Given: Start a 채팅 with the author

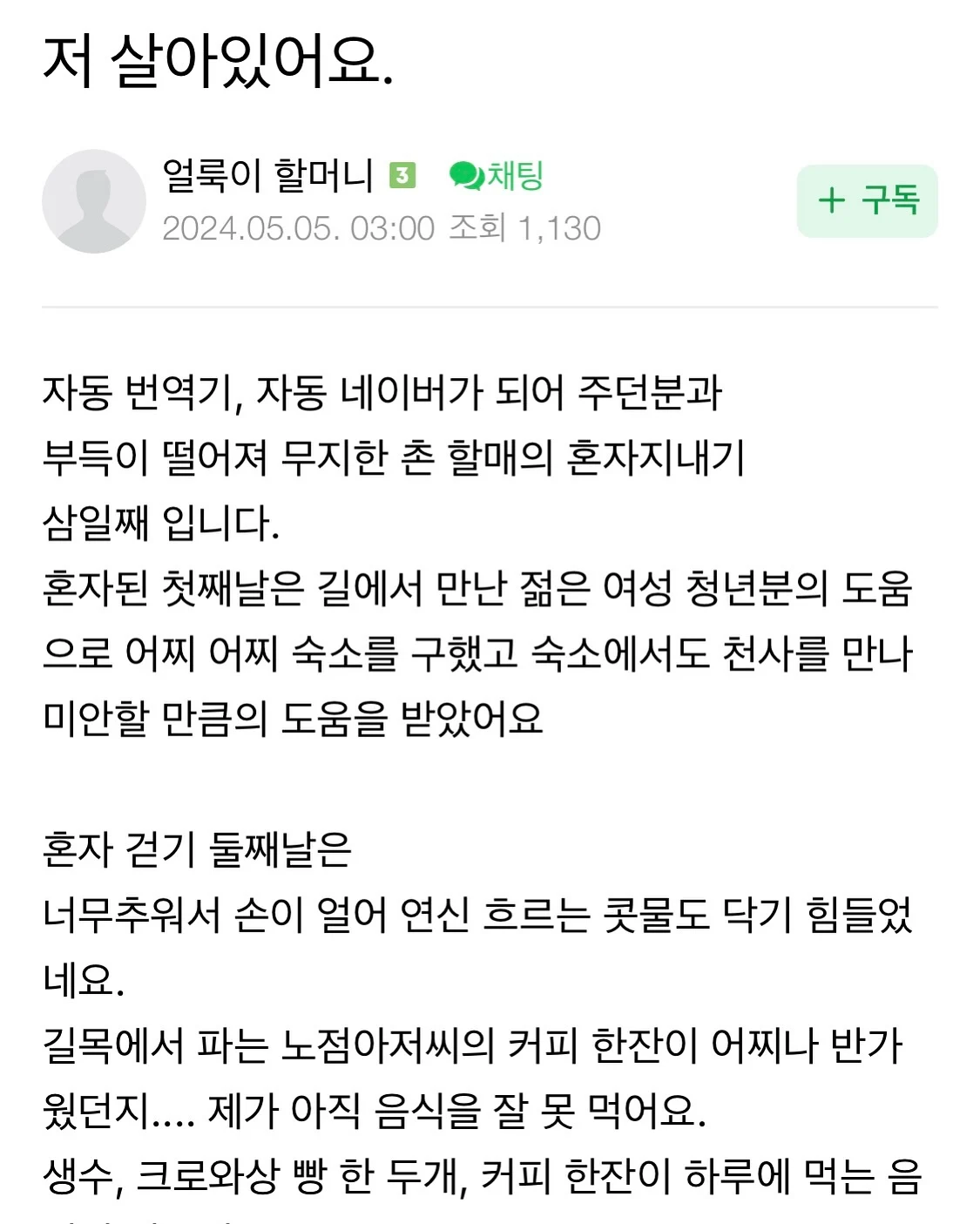Looking at the screenshot, I should pyautogui.click(x=497, y=176).
